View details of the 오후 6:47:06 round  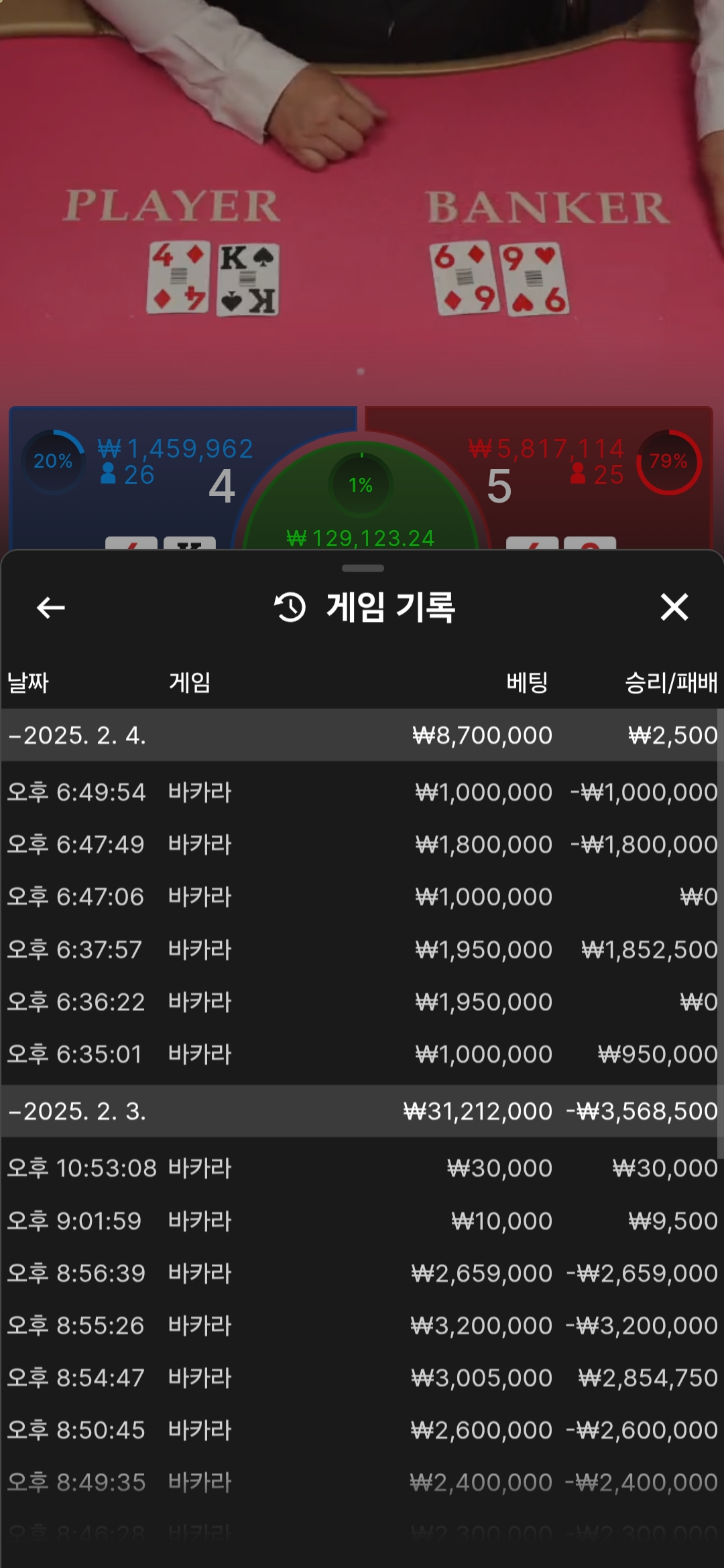(362, 897)
